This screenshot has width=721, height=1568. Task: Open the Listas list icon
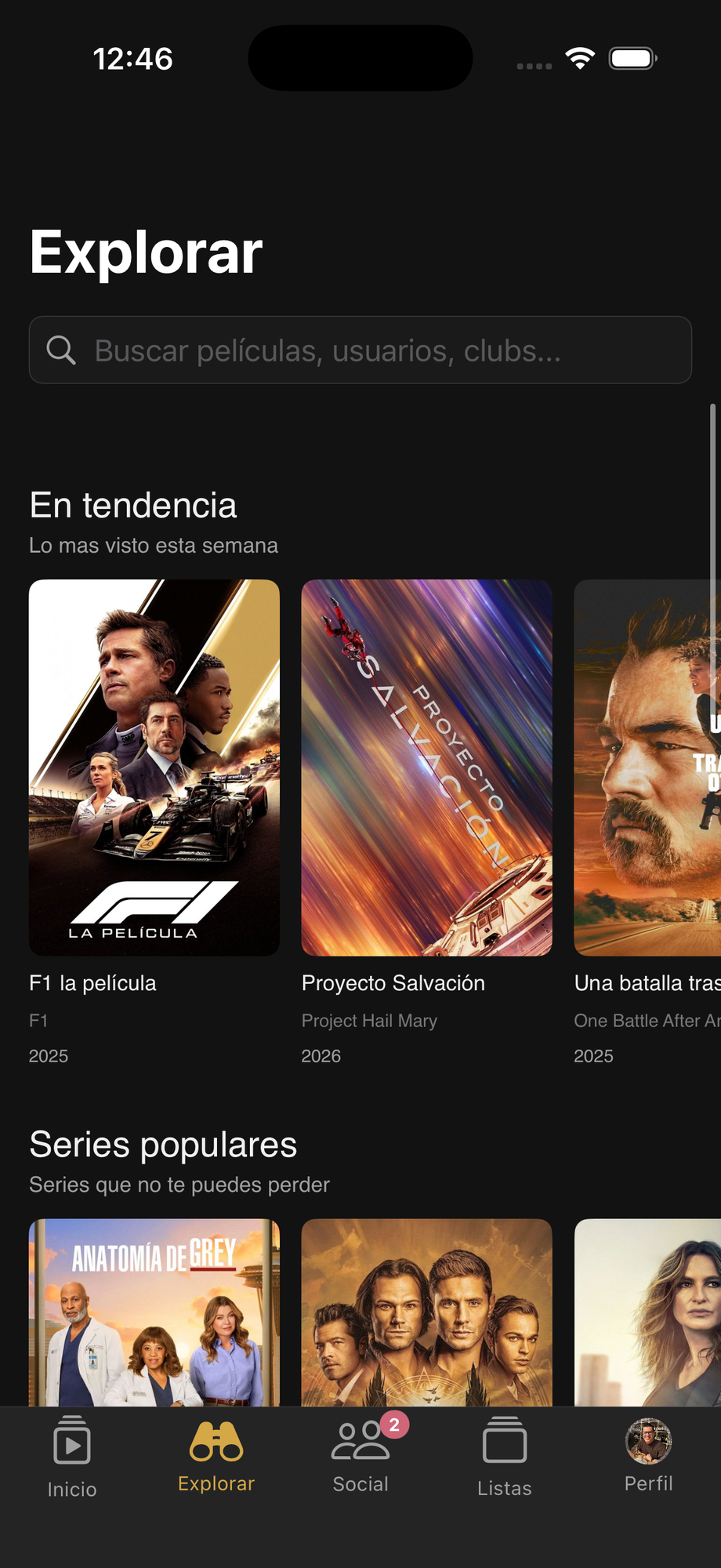505,1443
